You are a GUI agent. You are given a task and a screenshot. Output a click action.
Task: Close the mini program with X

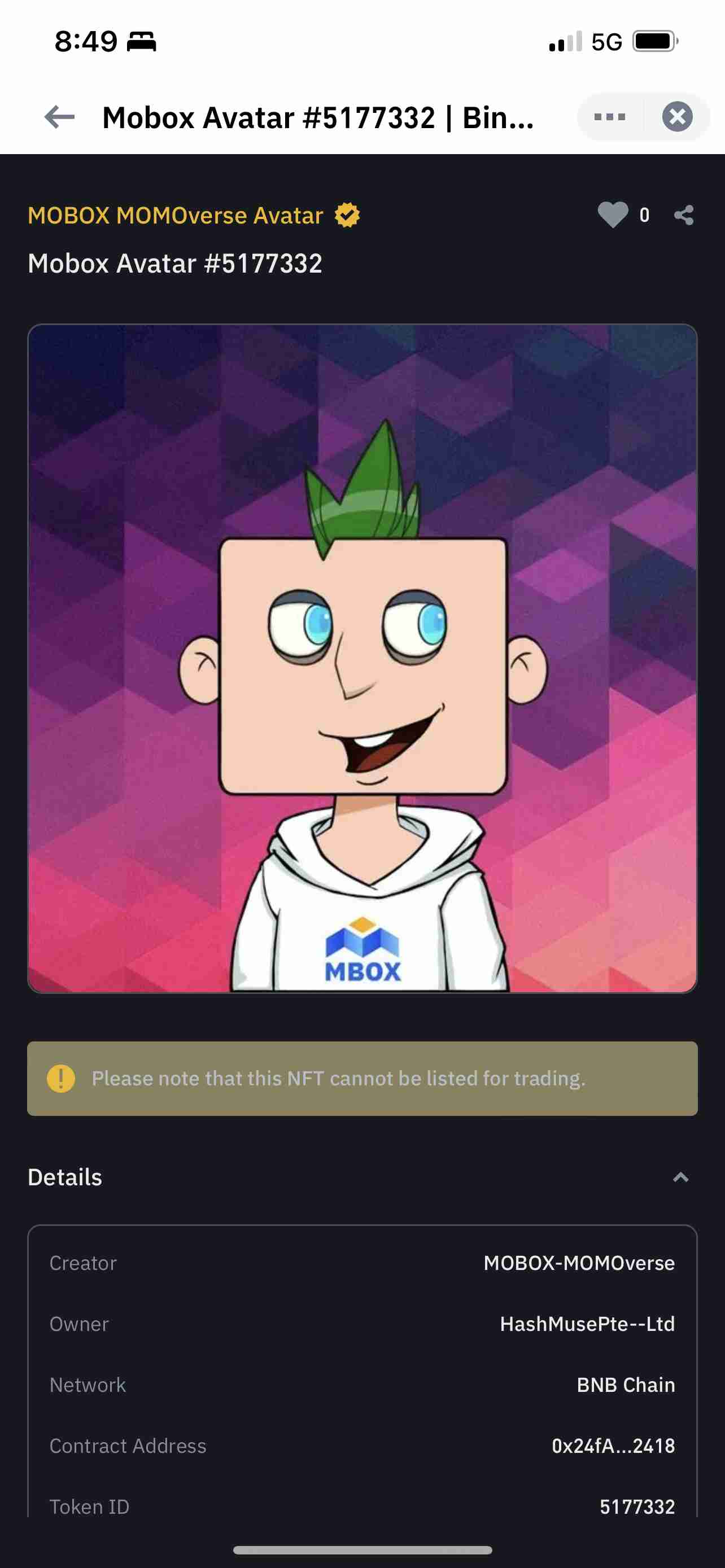[x=677, y=117]
